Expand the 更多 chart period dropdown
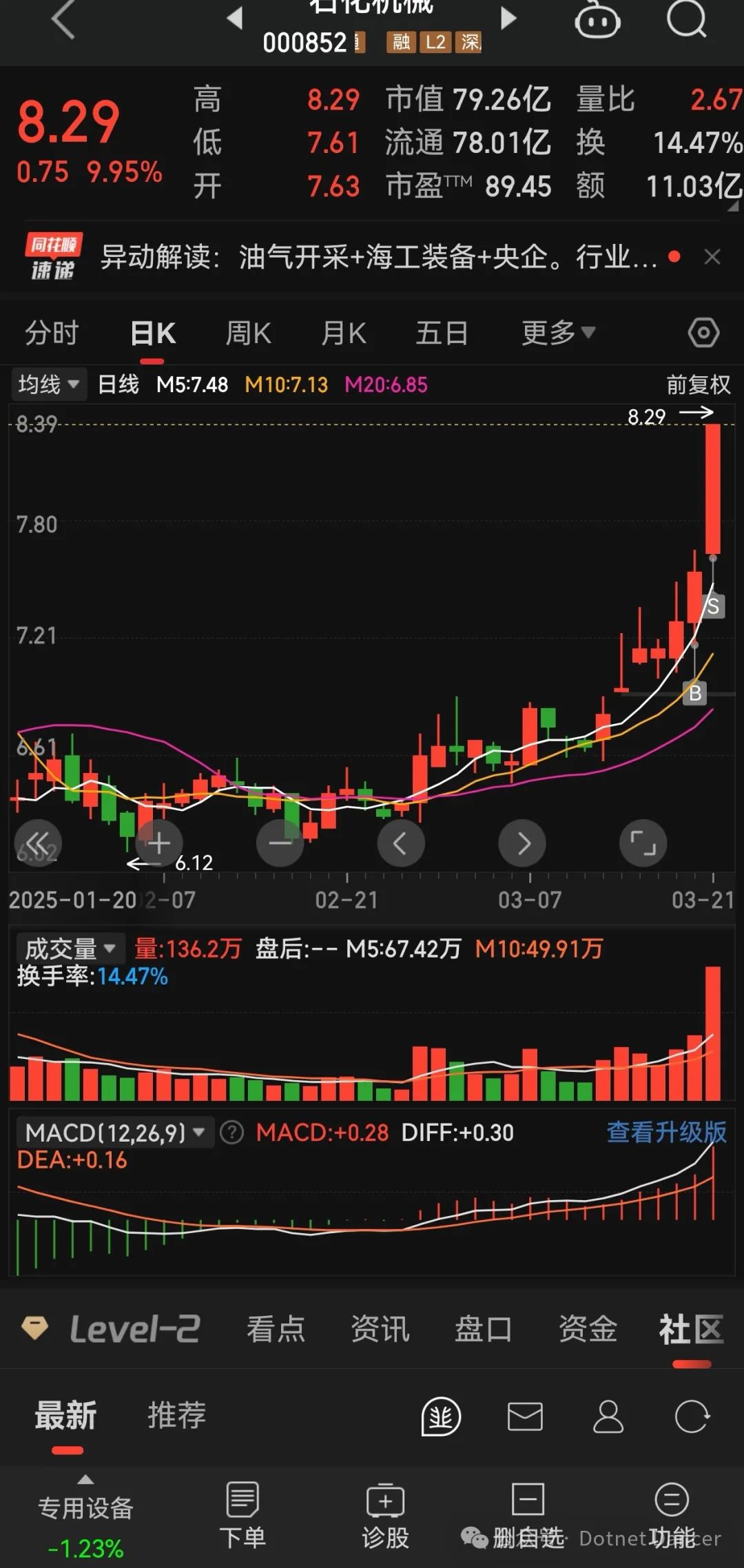The width and height of the screenshot is (744, 1568). (558, 333)
